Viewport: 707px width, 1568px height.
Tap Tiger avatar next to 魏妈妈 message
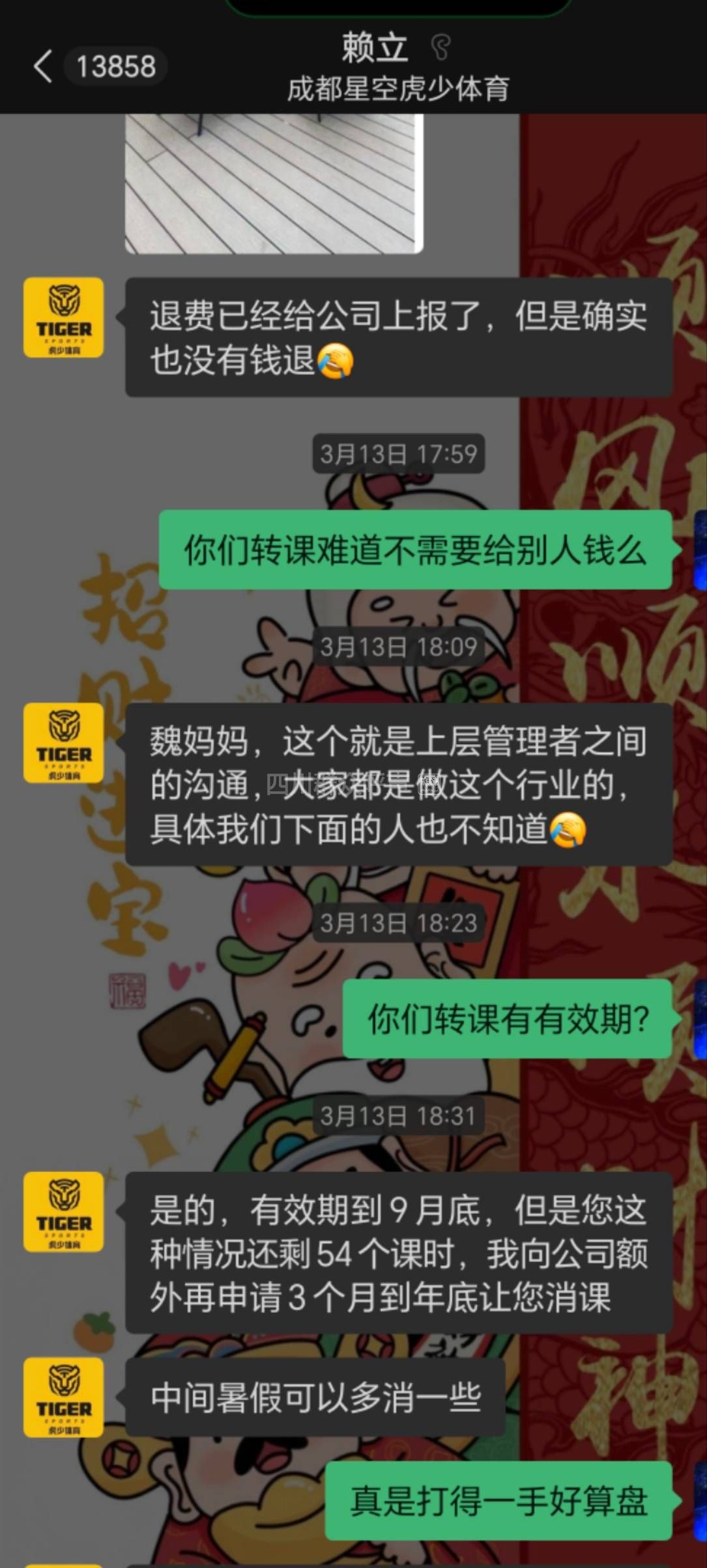[x=63, y=742]
